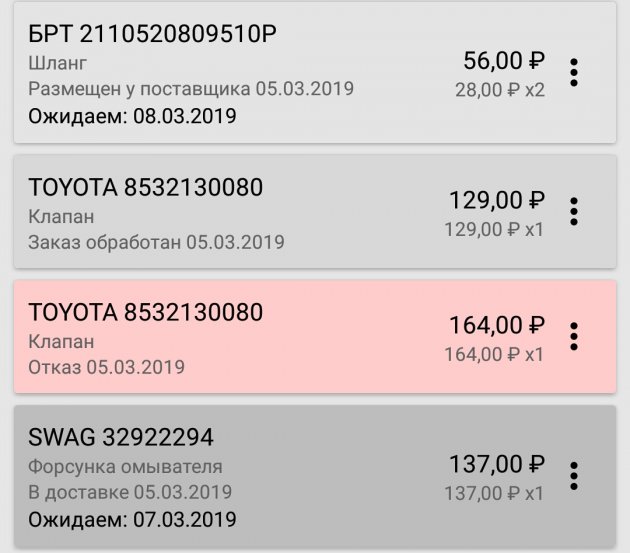The image size is (630, 553).
Task: Open the processed TOYOTA Клапан order card
Action: 250,212
